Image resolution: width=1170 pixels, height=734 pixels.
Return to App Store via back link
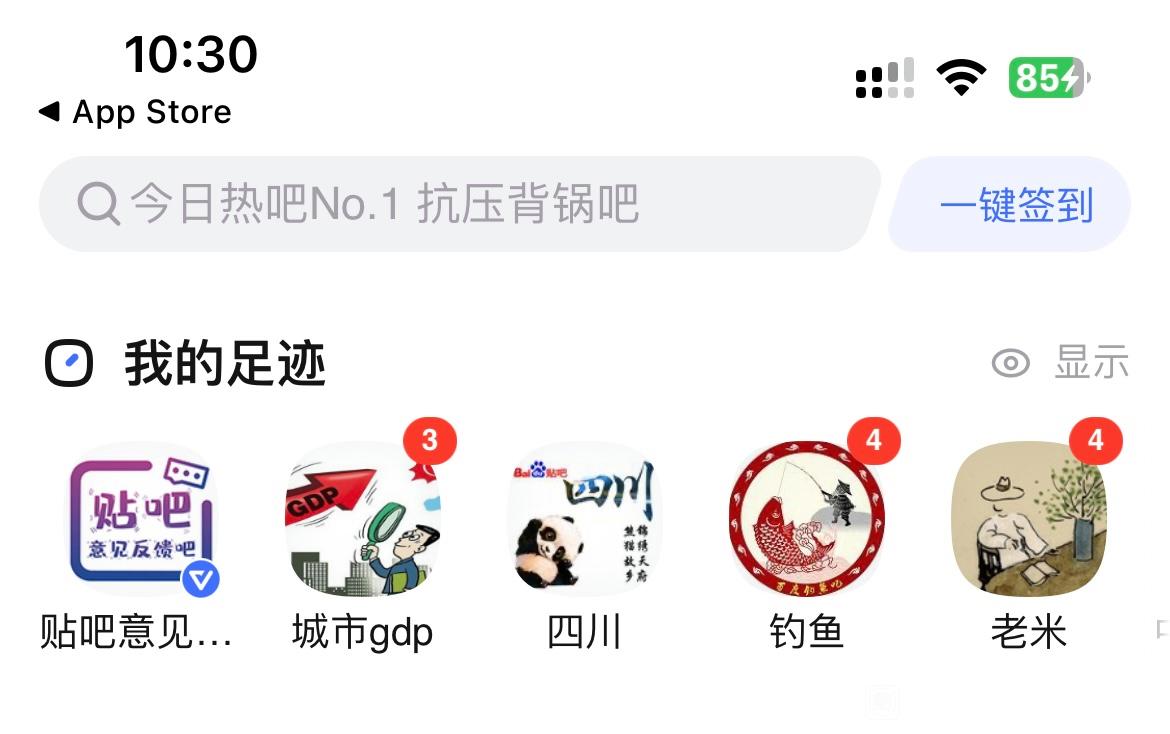pyautogui.click(x=135, y=112)
